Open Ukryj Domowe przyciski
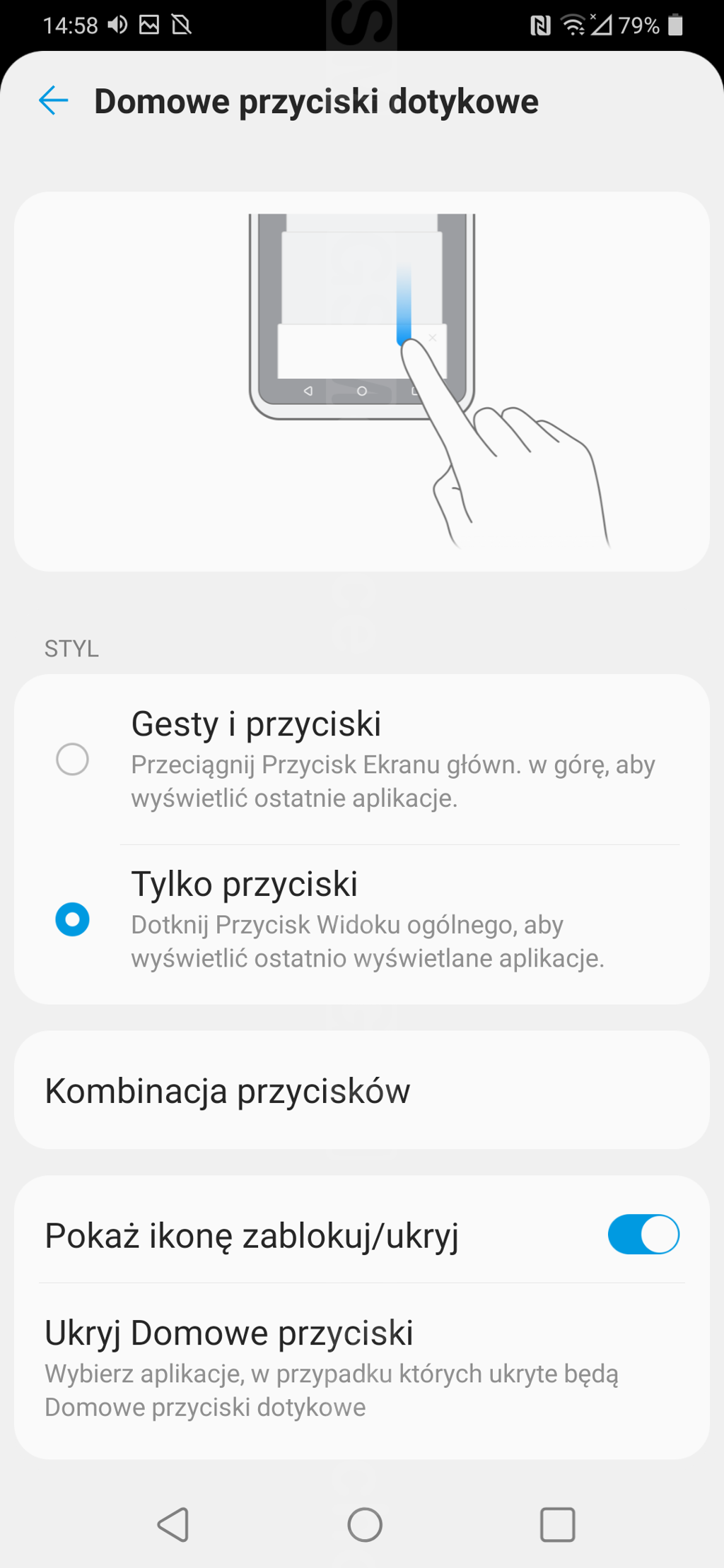Viewport: 724px width, 1568px height. (361, 1369)
